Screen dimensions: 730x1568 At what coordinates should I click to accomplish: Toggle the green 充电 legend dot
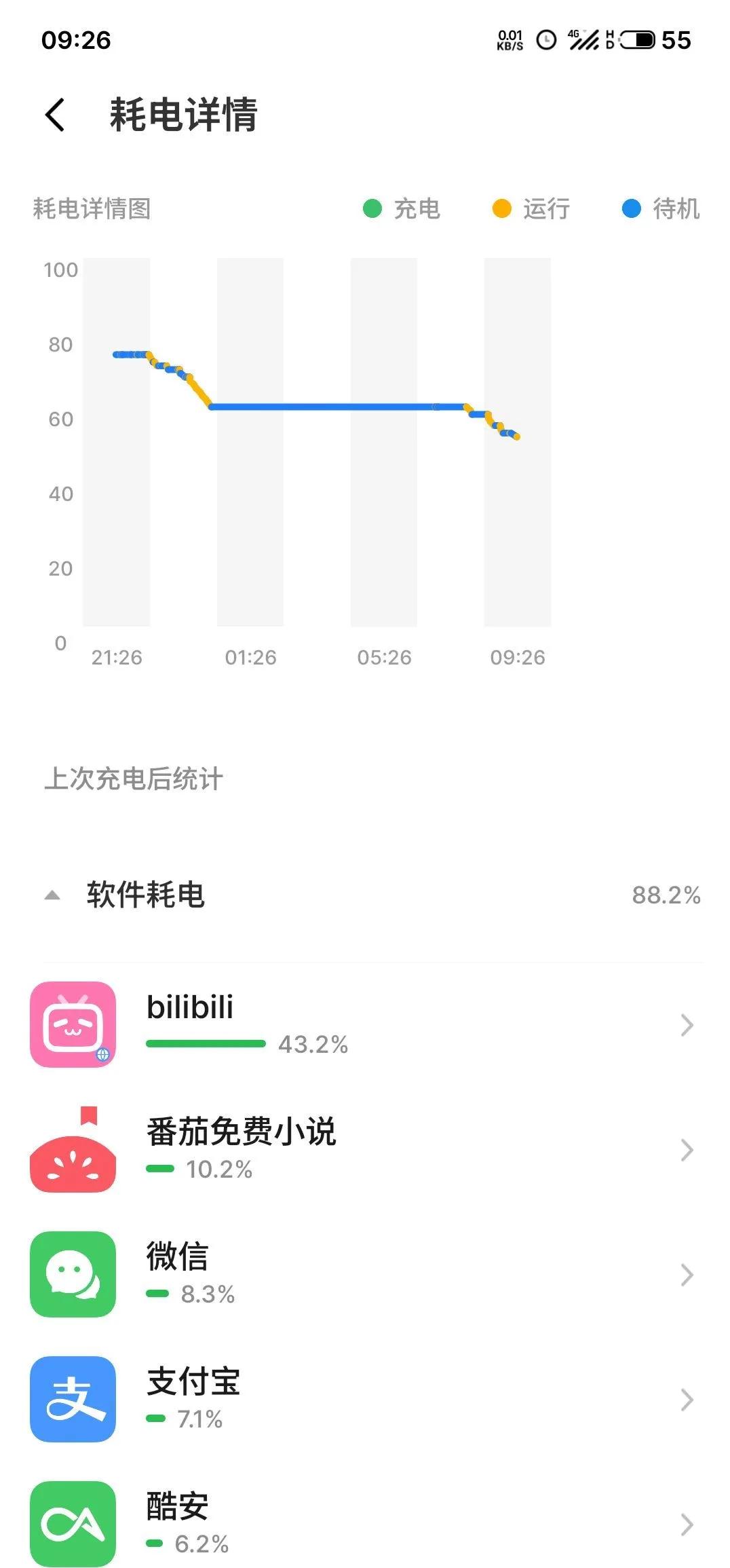370,210
